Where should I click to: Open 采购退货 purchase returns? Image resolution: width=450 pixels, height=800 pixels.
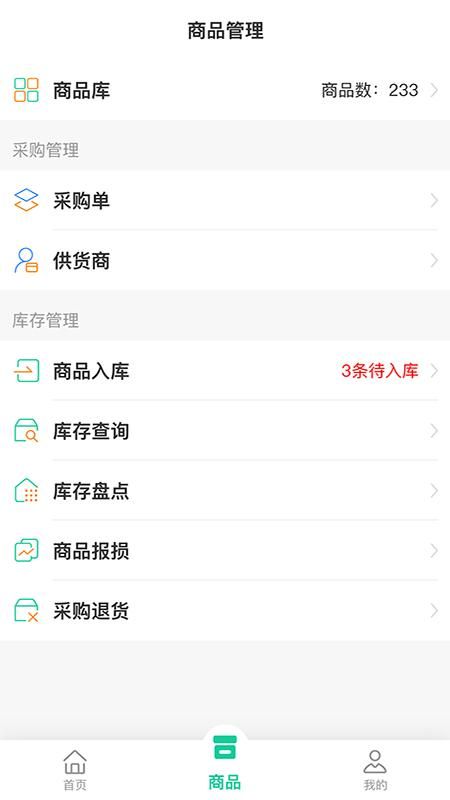coord(225,611)
